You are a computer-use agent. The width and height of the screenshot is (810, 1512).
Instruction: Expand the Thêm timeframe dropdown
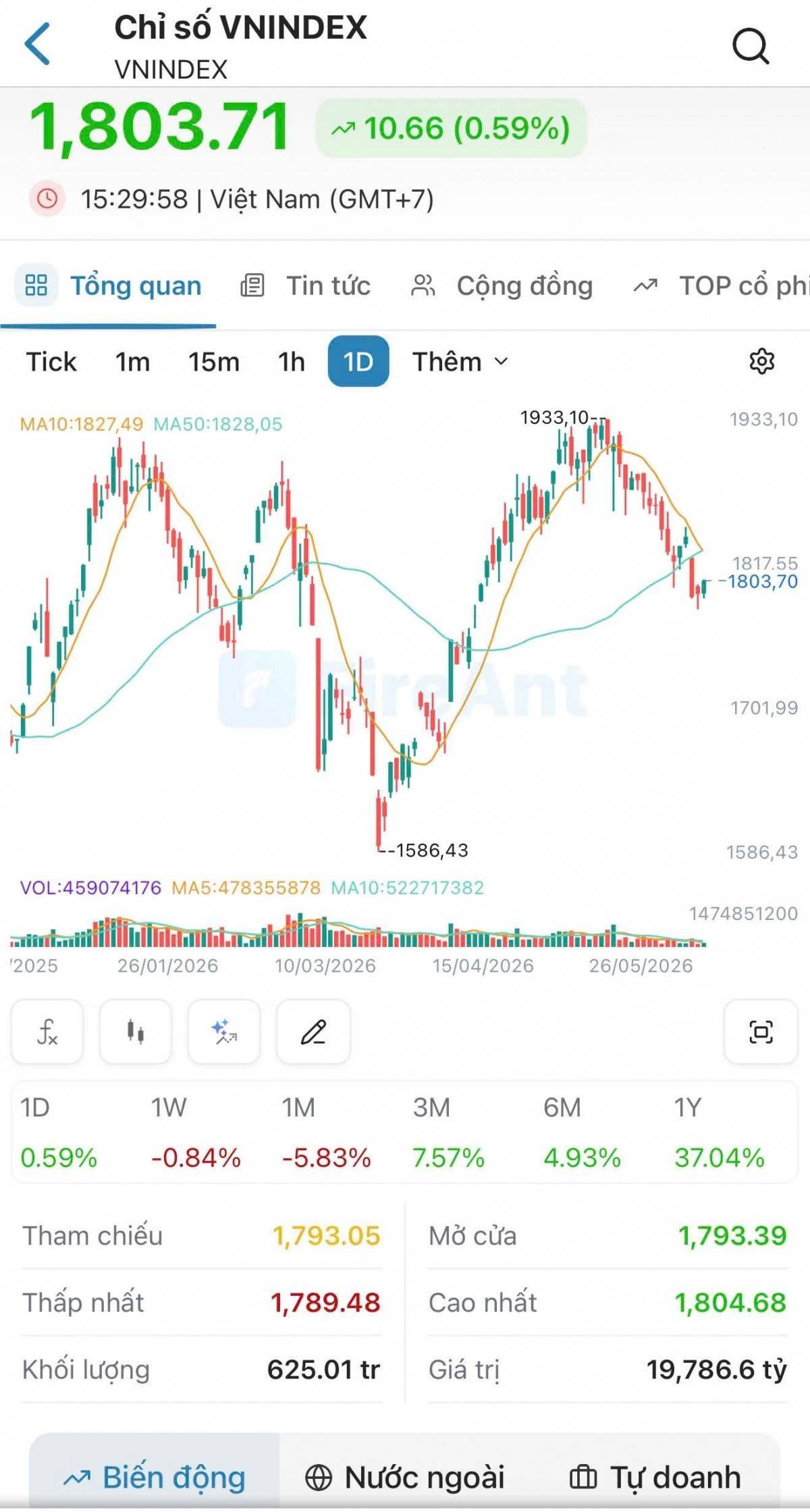pos(460,362)
